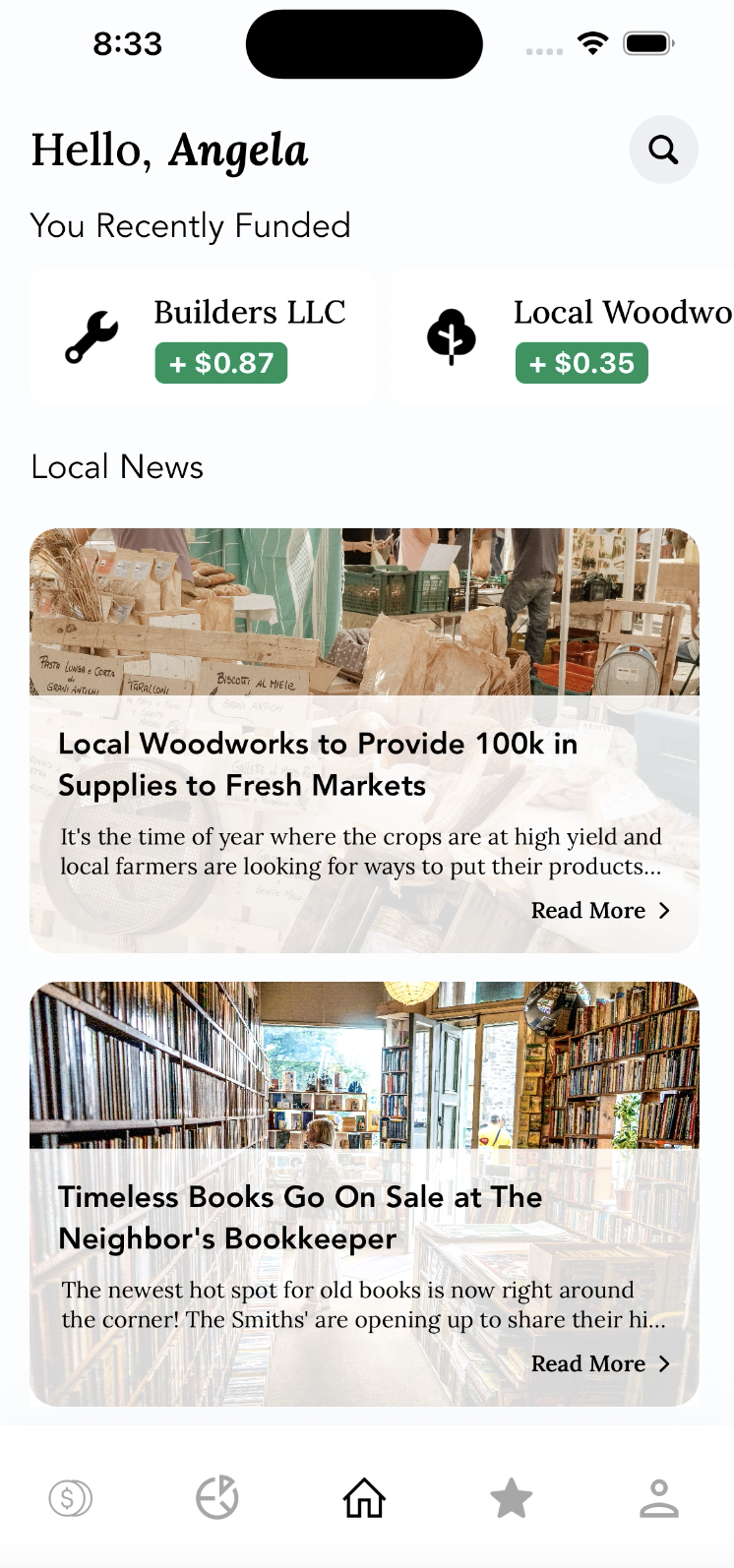Read more about Local Woodworks supplies article

[600, 911]
